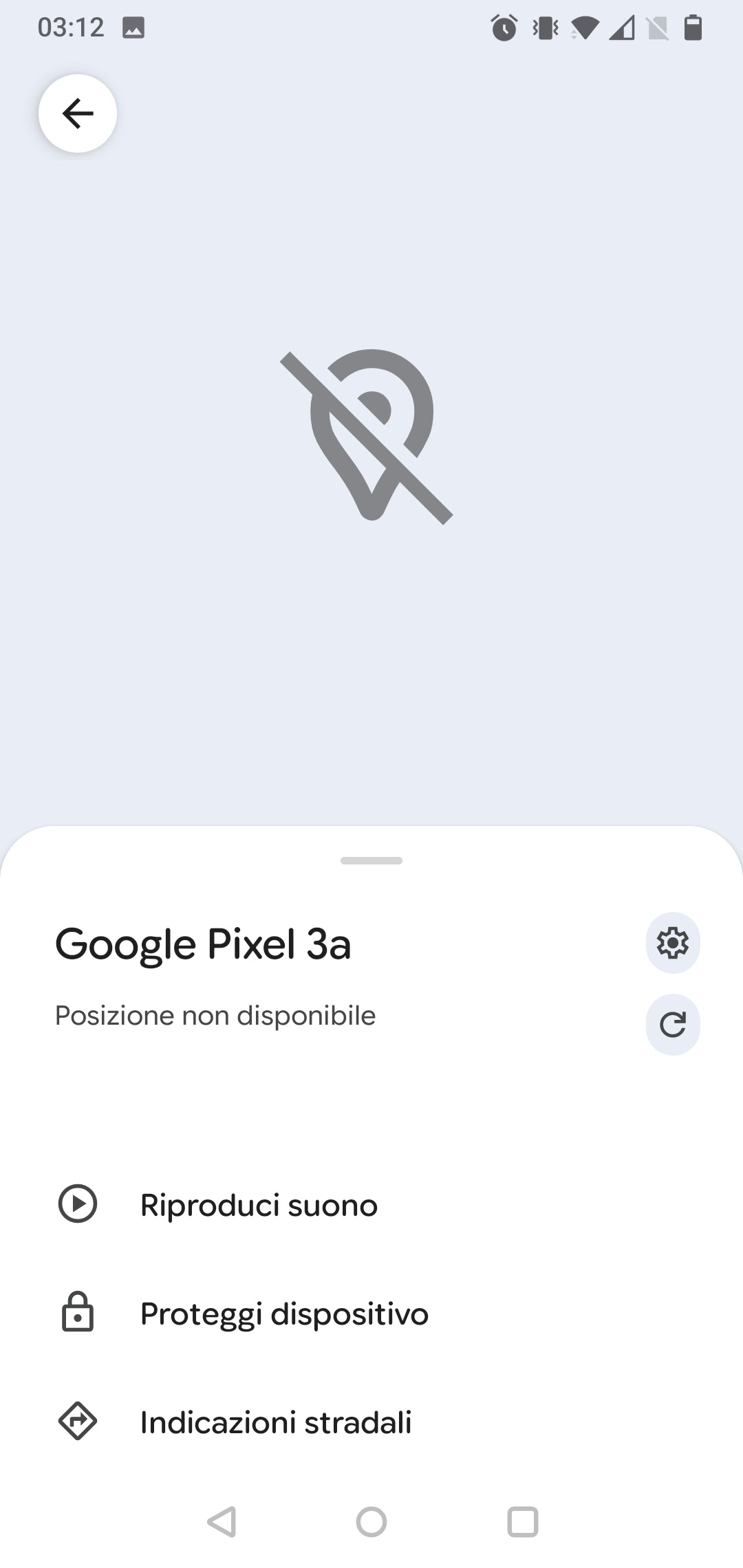
Task: Open recent apps from navigation bar
Action: pos(522,1521)
